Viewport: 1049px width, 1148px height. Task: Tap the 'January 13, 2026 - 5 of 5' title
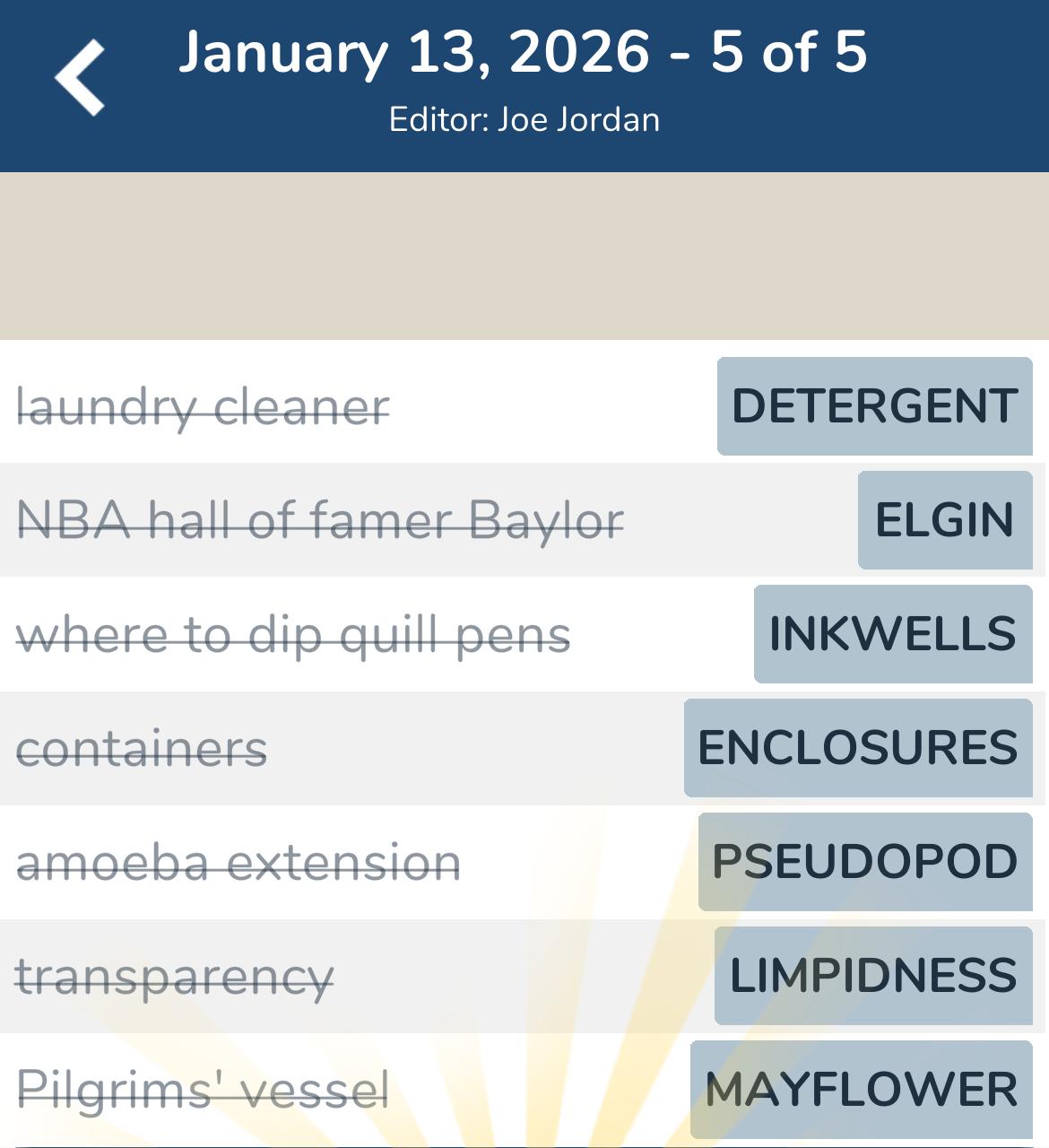(x=524, y=56)
